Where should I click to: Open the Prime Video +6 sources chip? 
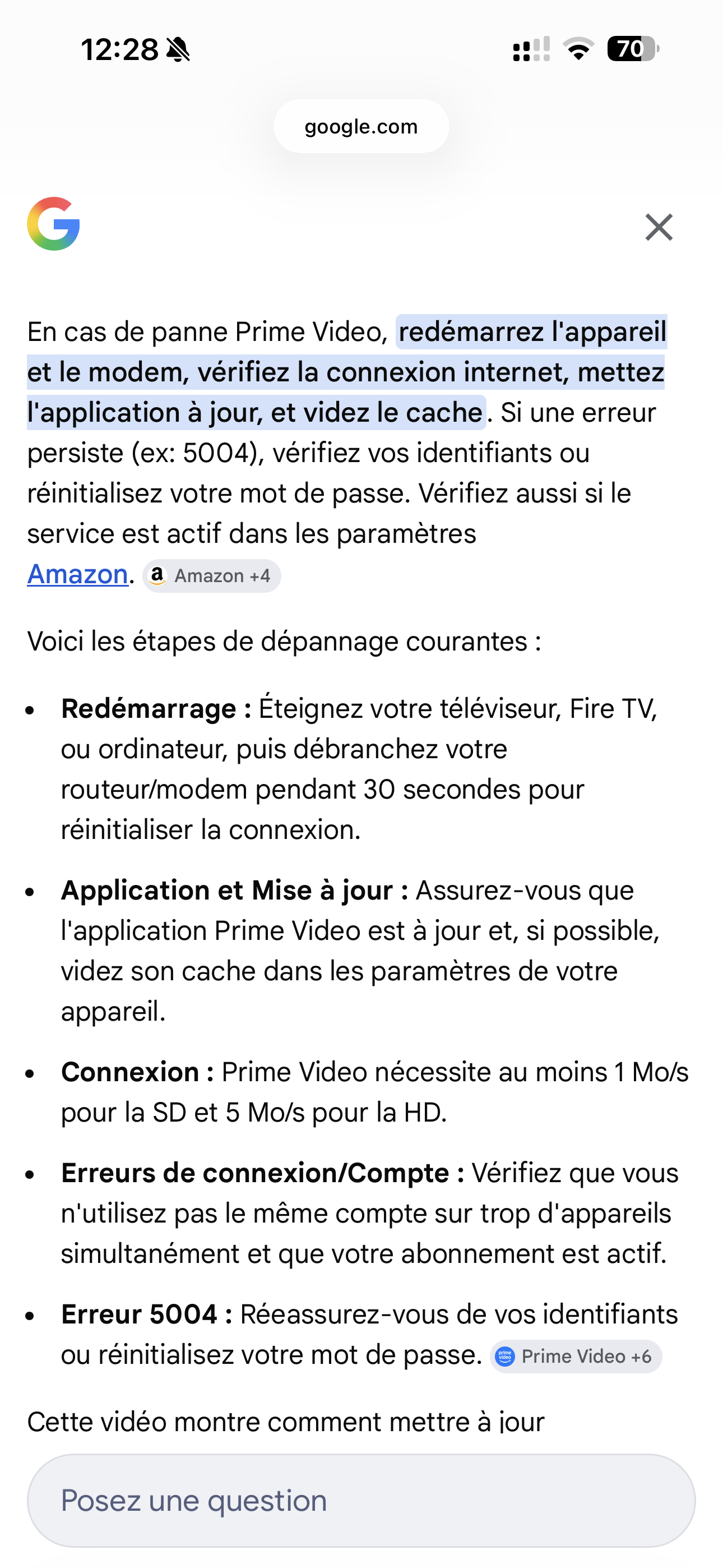(576, 1356)
